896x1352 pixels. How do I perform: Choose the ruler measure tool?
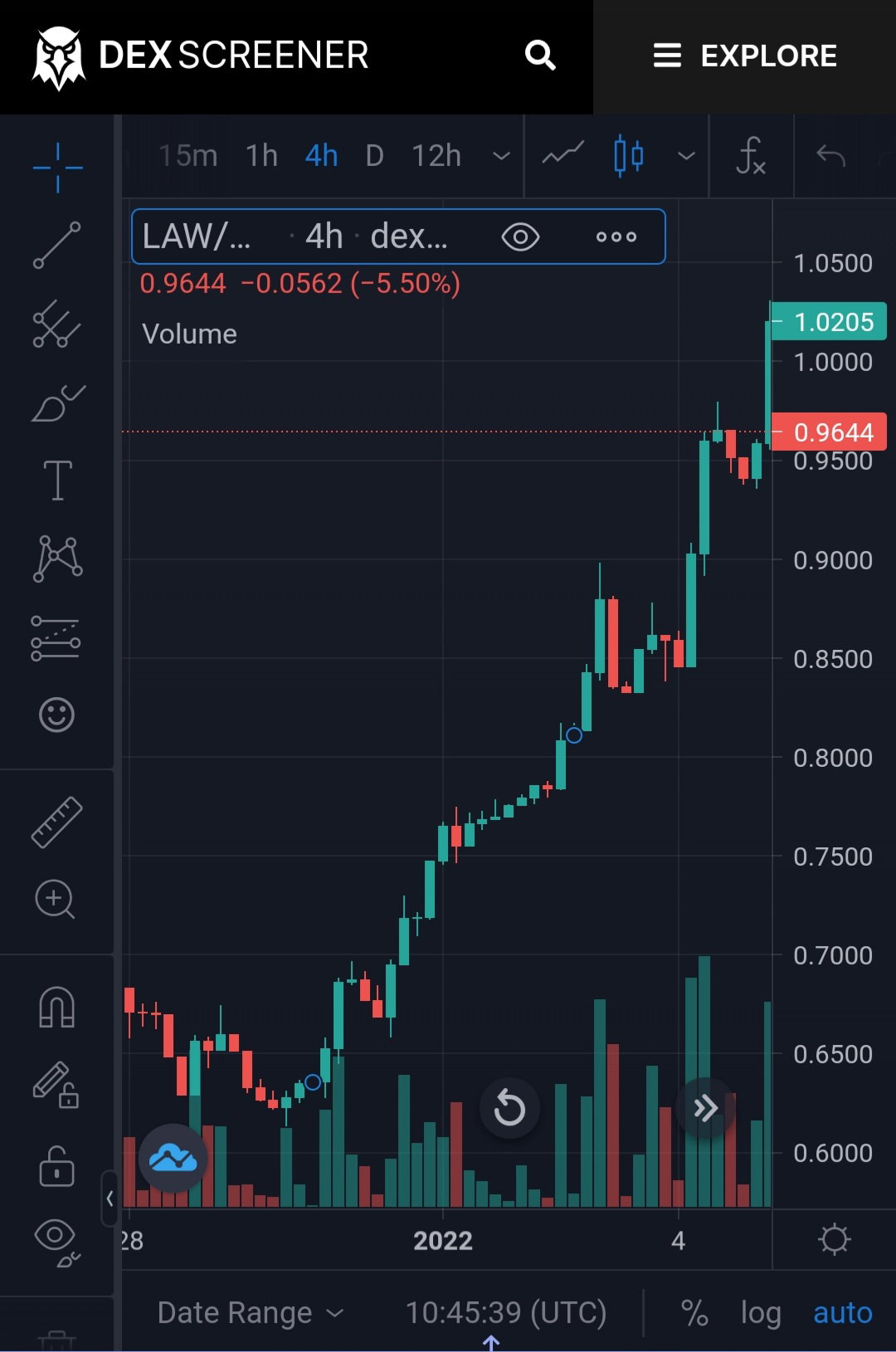[56, 822]
